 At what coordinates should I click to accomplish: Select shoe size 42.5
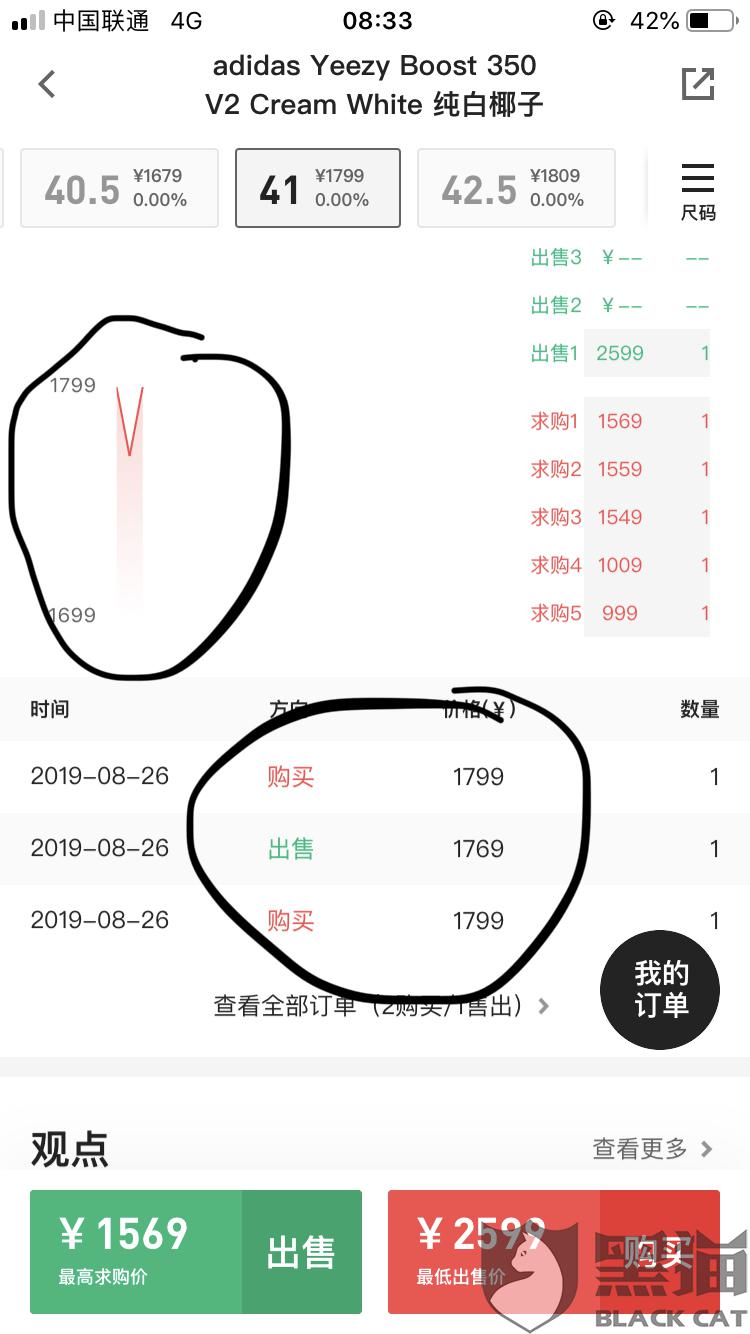[516, 188]
